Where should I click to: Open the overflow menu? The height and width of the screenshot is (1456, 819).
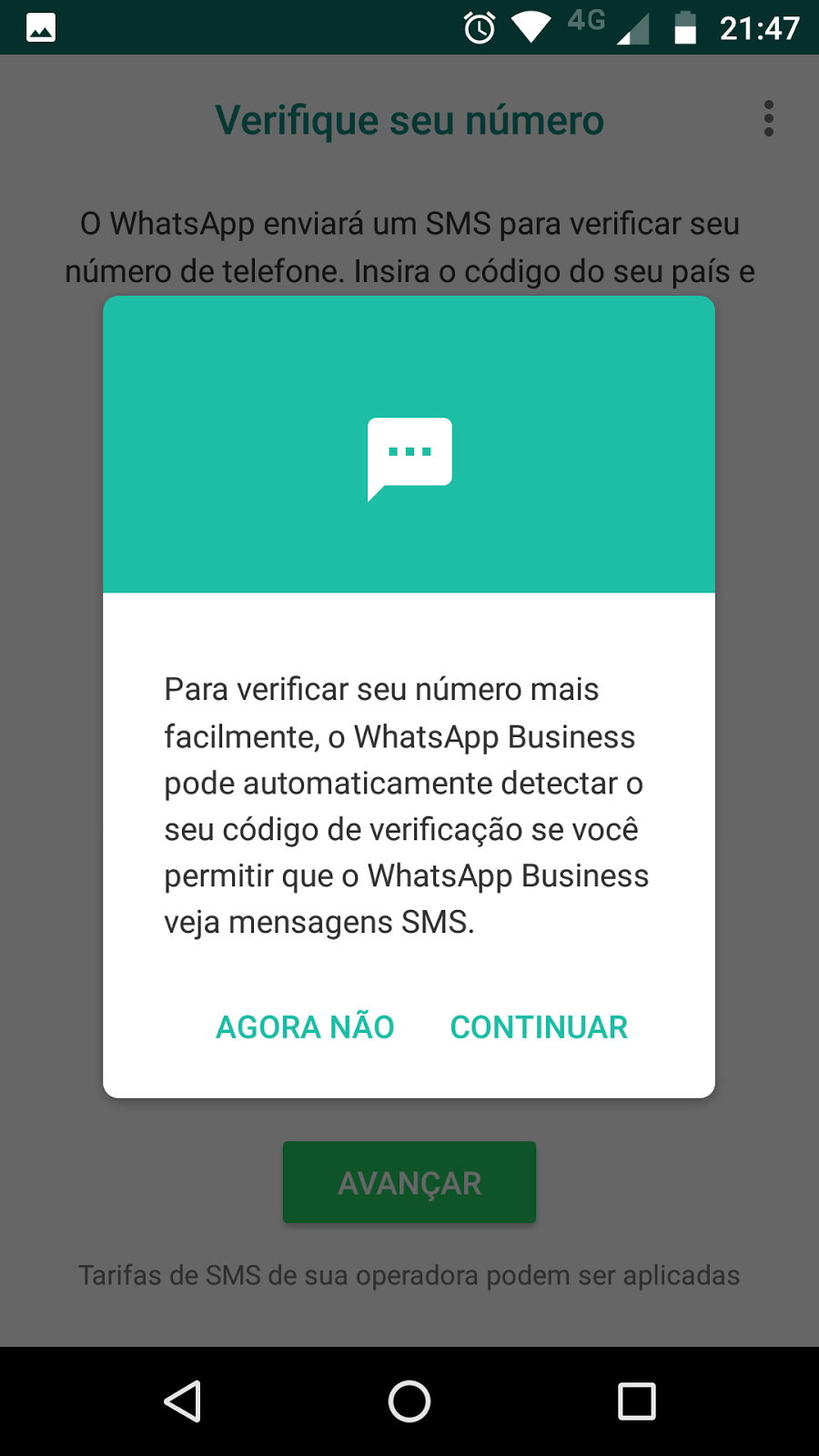(769, 119)
